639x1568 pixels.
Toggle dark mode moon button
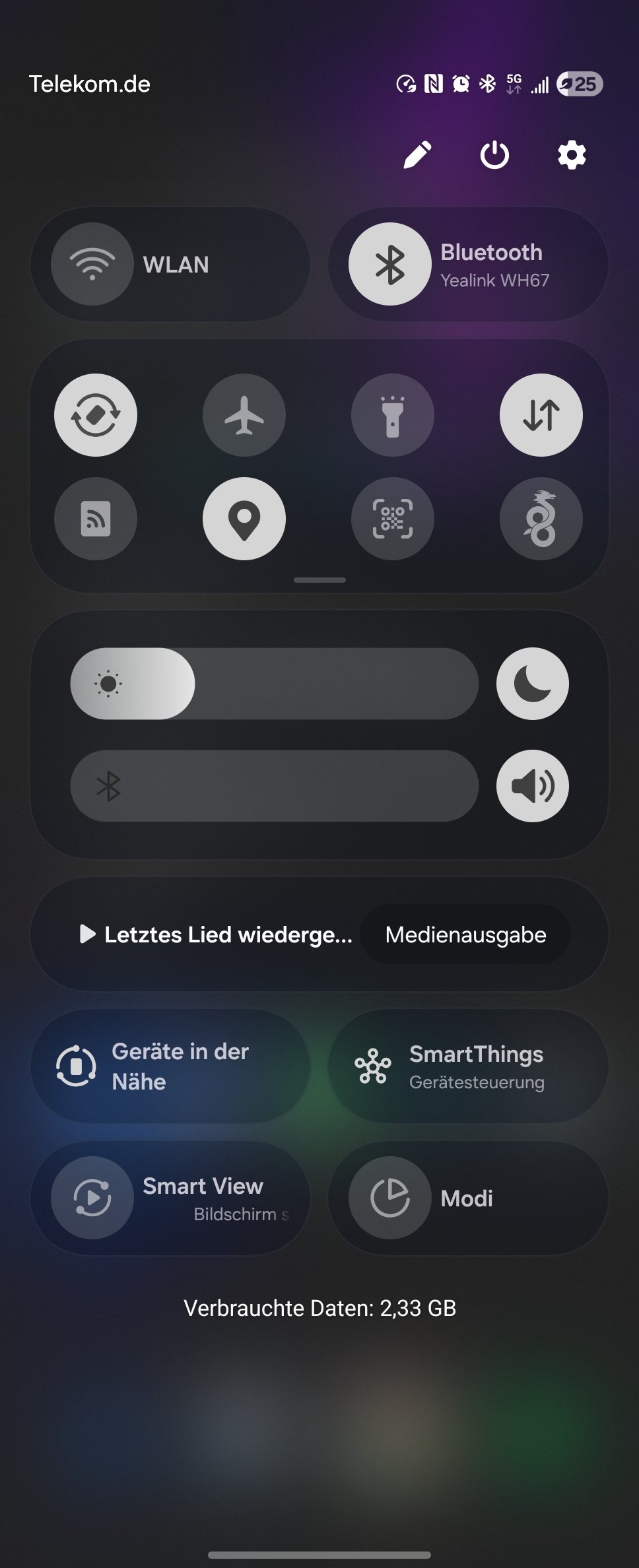[x=533, y=684]
